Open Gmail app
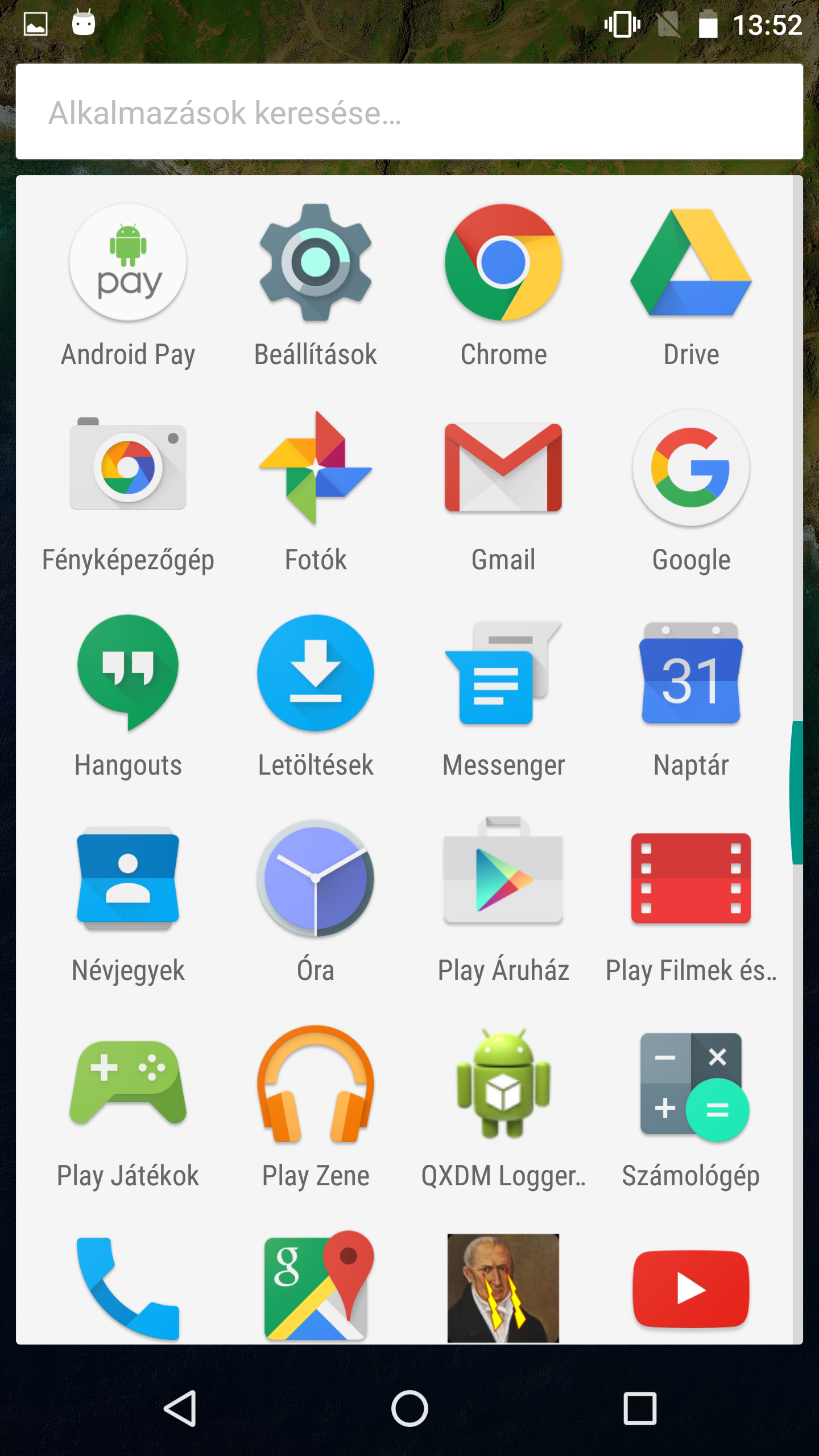Screen dimensions: 819x1456 (503, 468)
